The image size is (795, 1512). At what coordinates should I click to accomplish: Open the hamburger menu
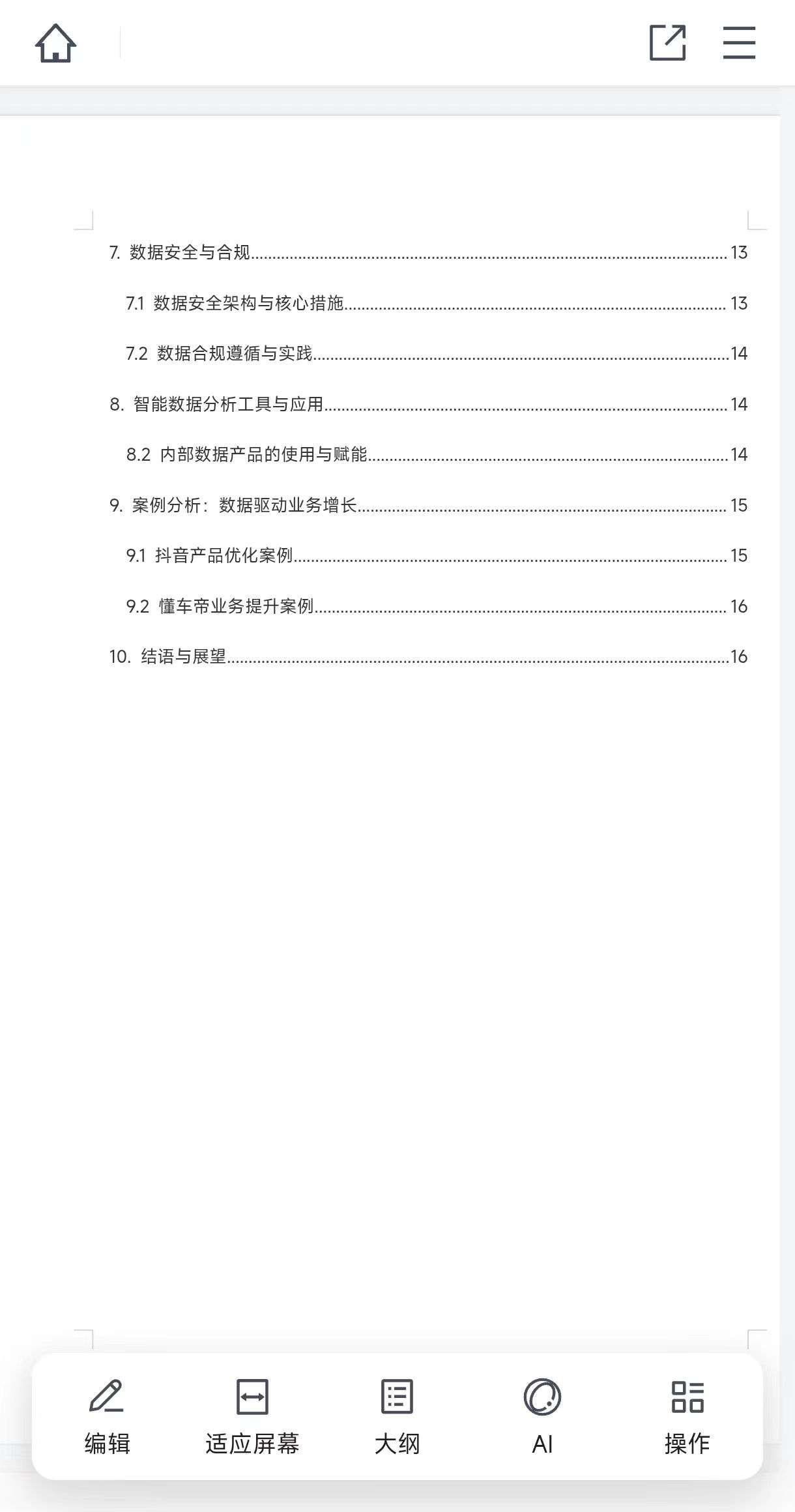pos(739,43)
